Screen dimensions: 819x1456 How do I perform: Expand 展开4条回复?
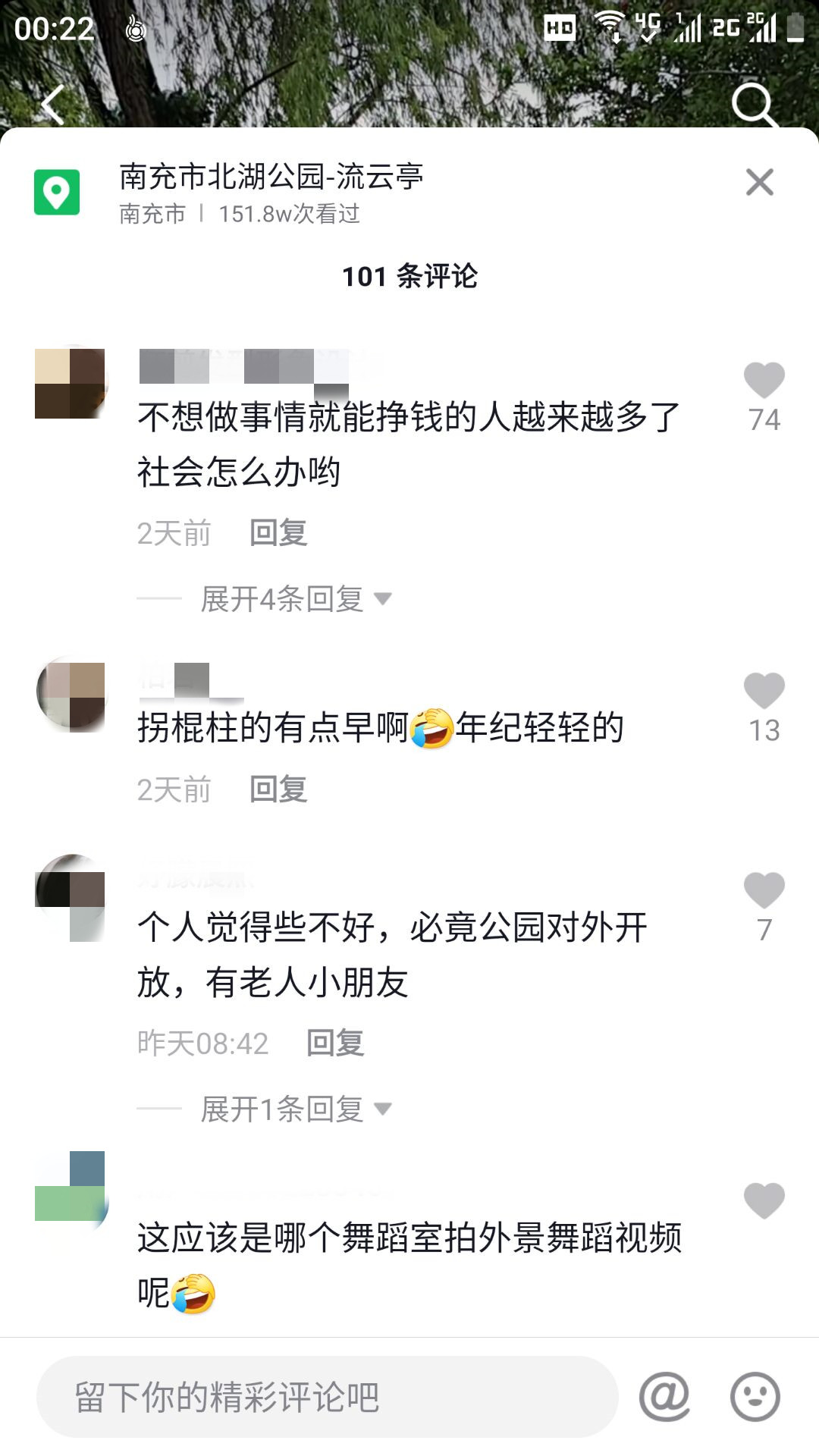296,599
